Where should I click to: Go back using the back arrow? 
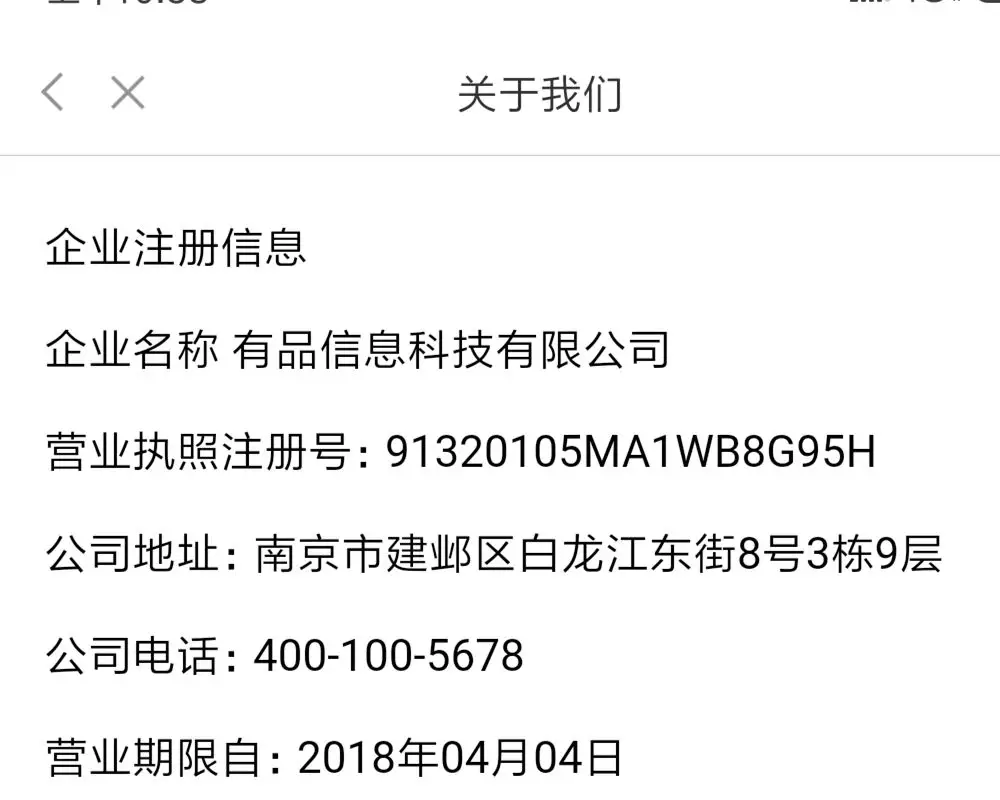[x=53, y=93]
